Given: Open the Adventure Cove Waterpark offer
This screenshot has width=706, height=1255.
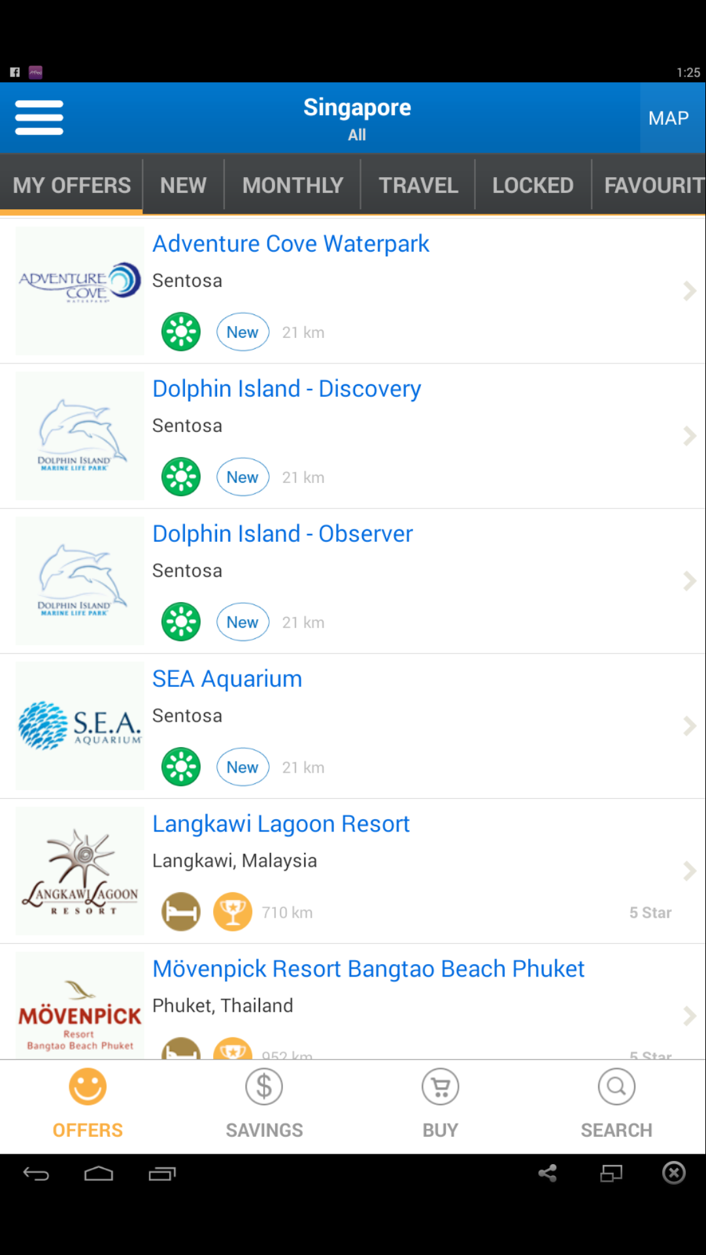Looking at the screenshot, I should pos(353,291).
